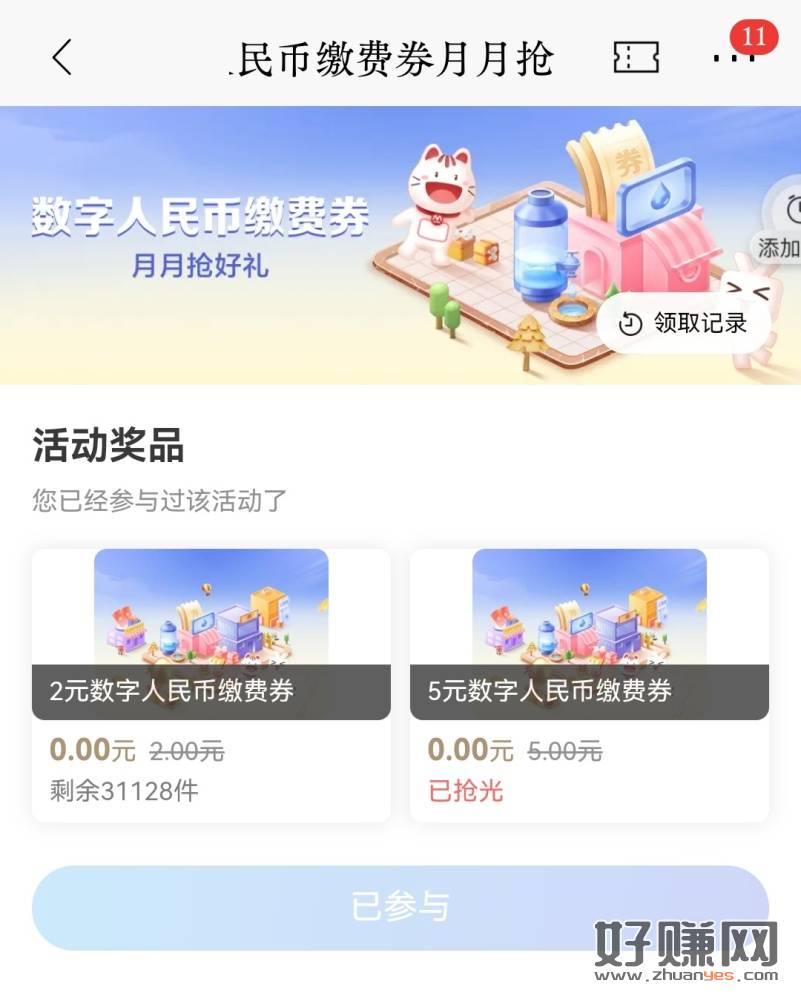Open the 5元数字人民币缴费券 card
Screen dimensions: 801x999
coord(589,685)
